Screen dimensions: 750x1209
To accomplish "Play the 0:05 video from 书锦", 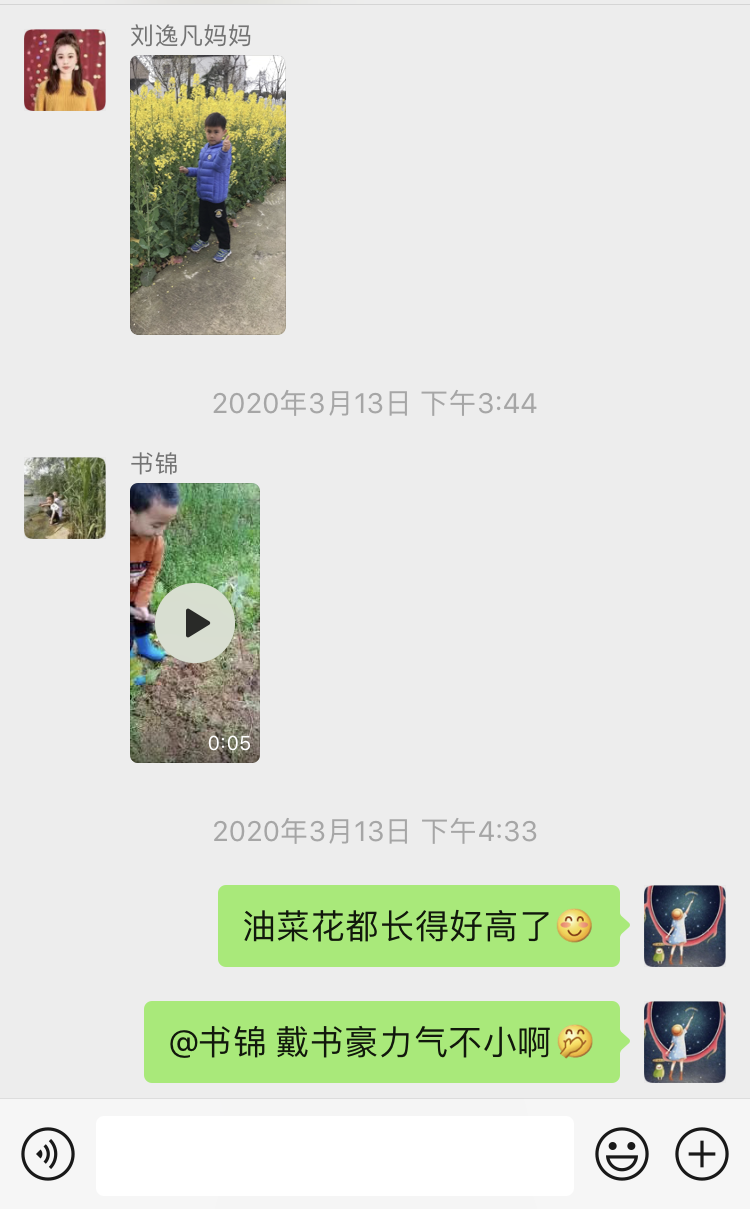I will click(x=195, y=623).
